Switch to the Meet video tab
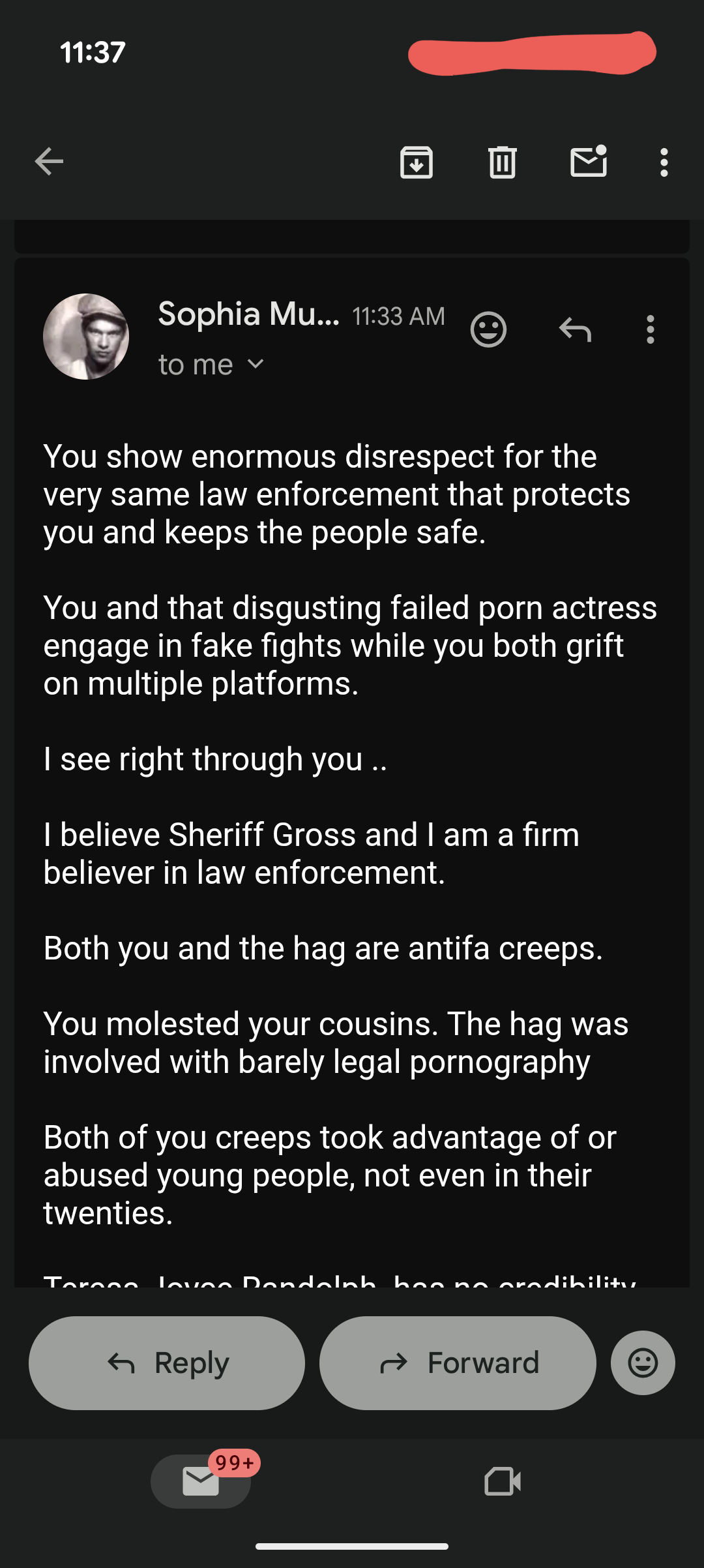 coord(503,1481)
